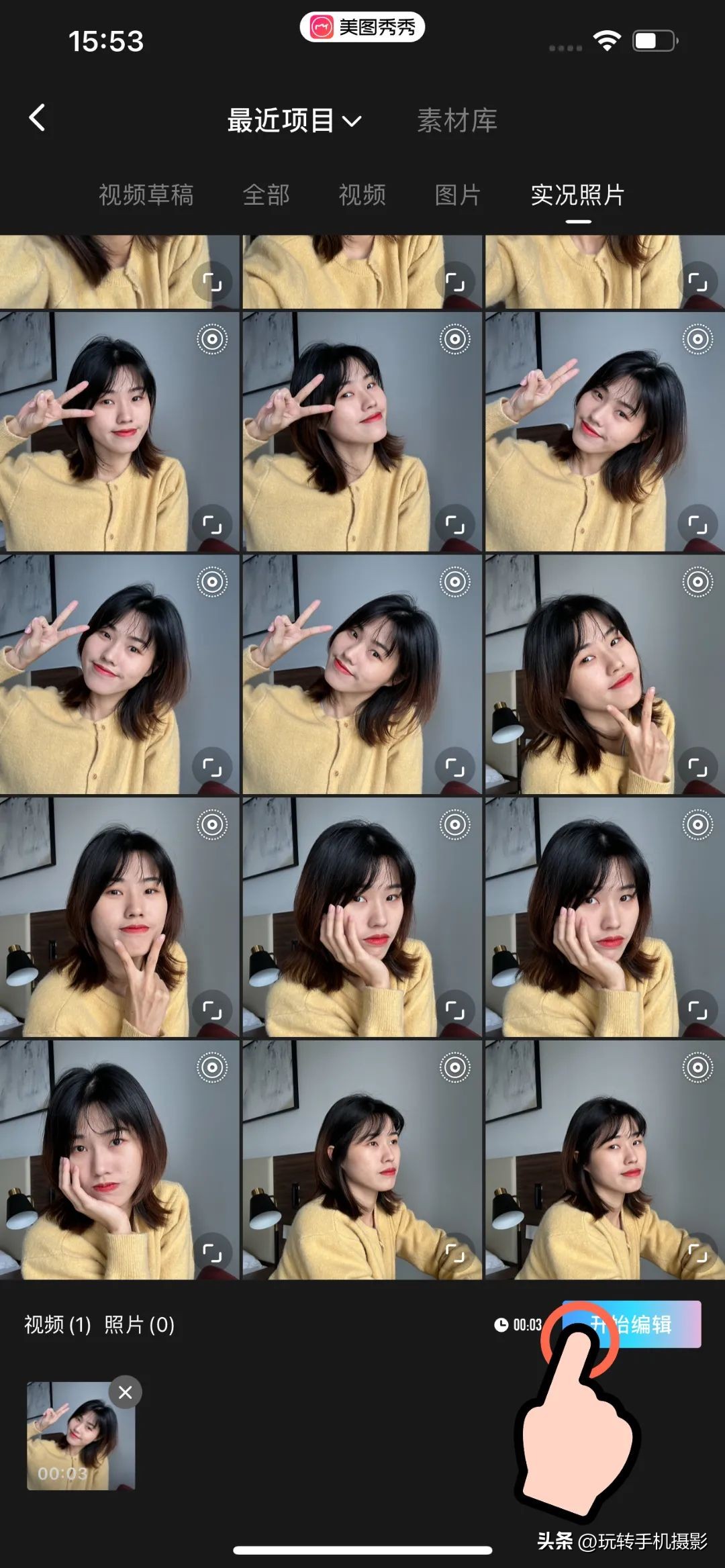This screenshot has height=1568, width=725.
Task: Toggle the Live Photo badge on the second-row middle selfie
Action: coord(453,339)
